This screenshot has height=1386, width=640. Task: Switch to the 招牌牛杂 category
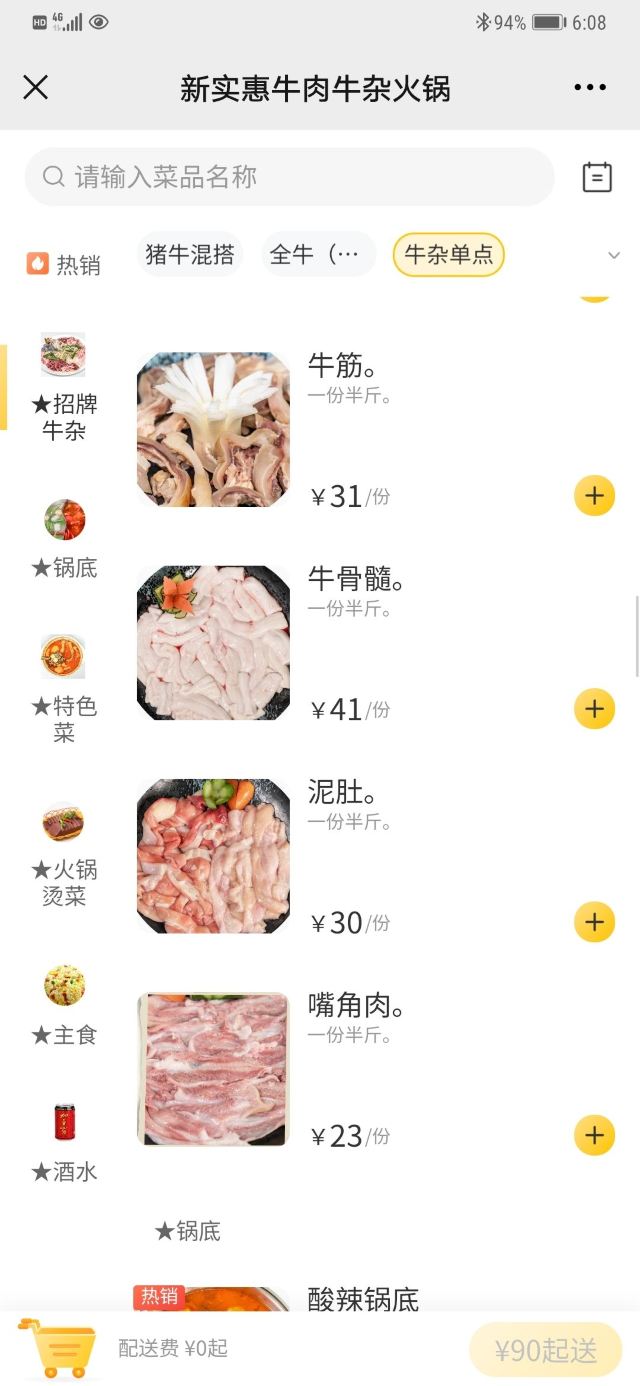64,388
